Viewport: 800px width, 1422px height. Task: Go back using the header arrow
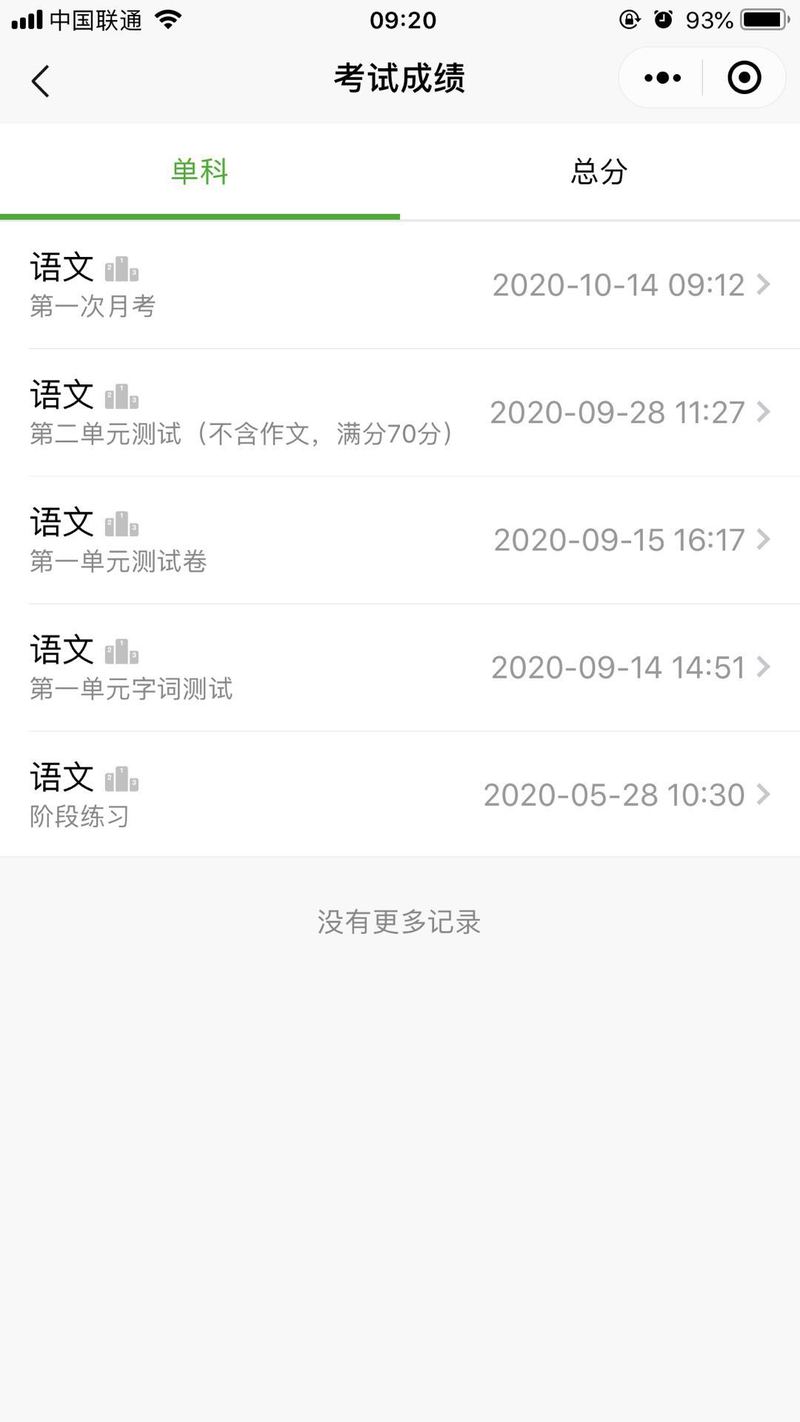[40, 80]
